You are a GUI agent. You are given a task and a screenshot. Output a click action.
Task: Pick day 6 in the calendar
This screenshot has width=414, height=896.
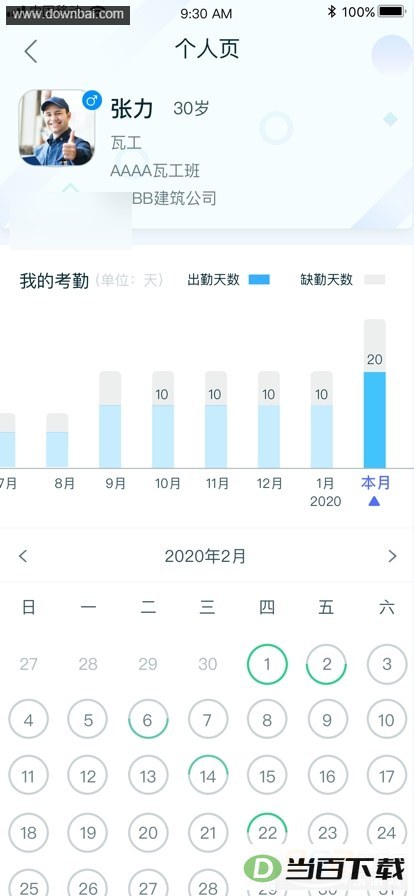(148, 720)
